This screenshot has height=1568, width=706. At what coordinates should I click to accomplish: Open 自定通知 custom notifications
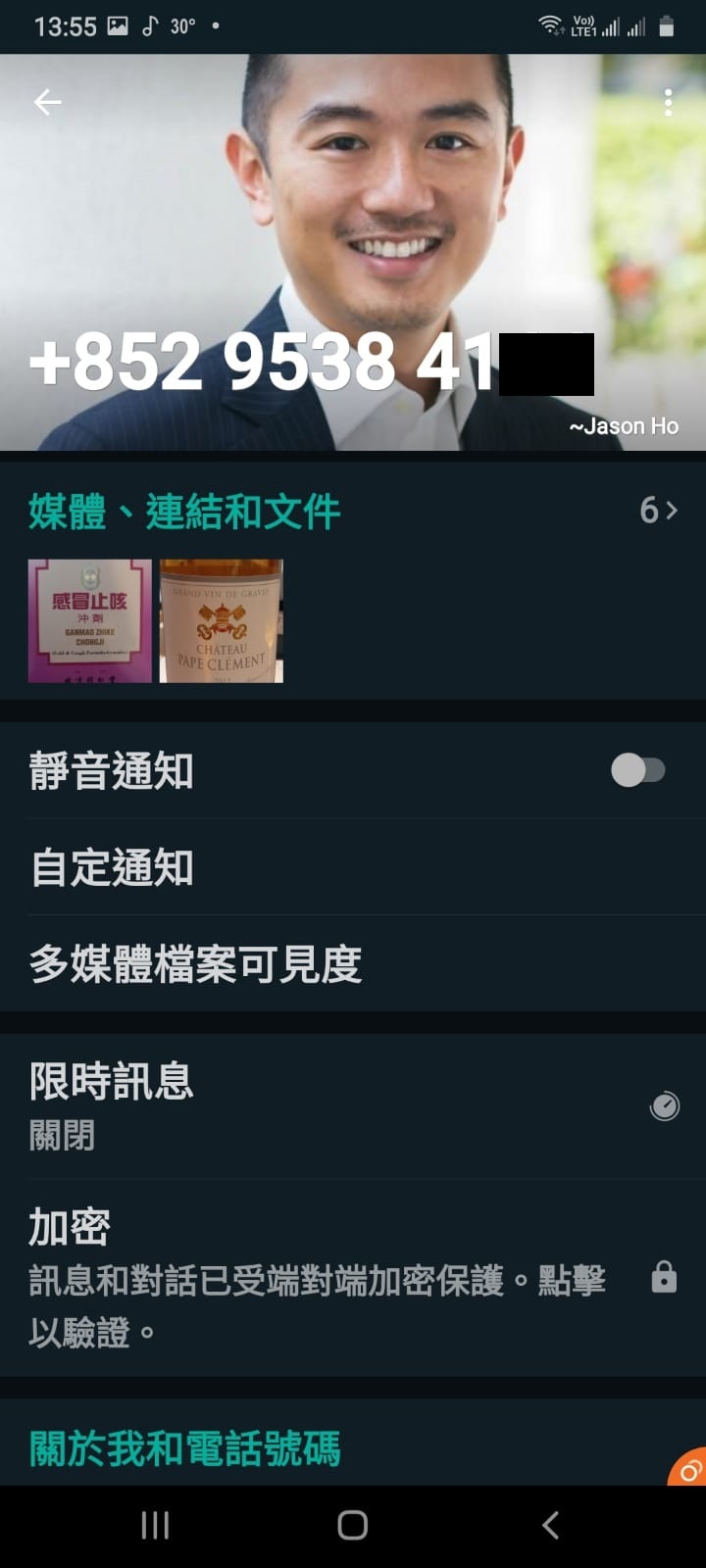click(353, 867)
